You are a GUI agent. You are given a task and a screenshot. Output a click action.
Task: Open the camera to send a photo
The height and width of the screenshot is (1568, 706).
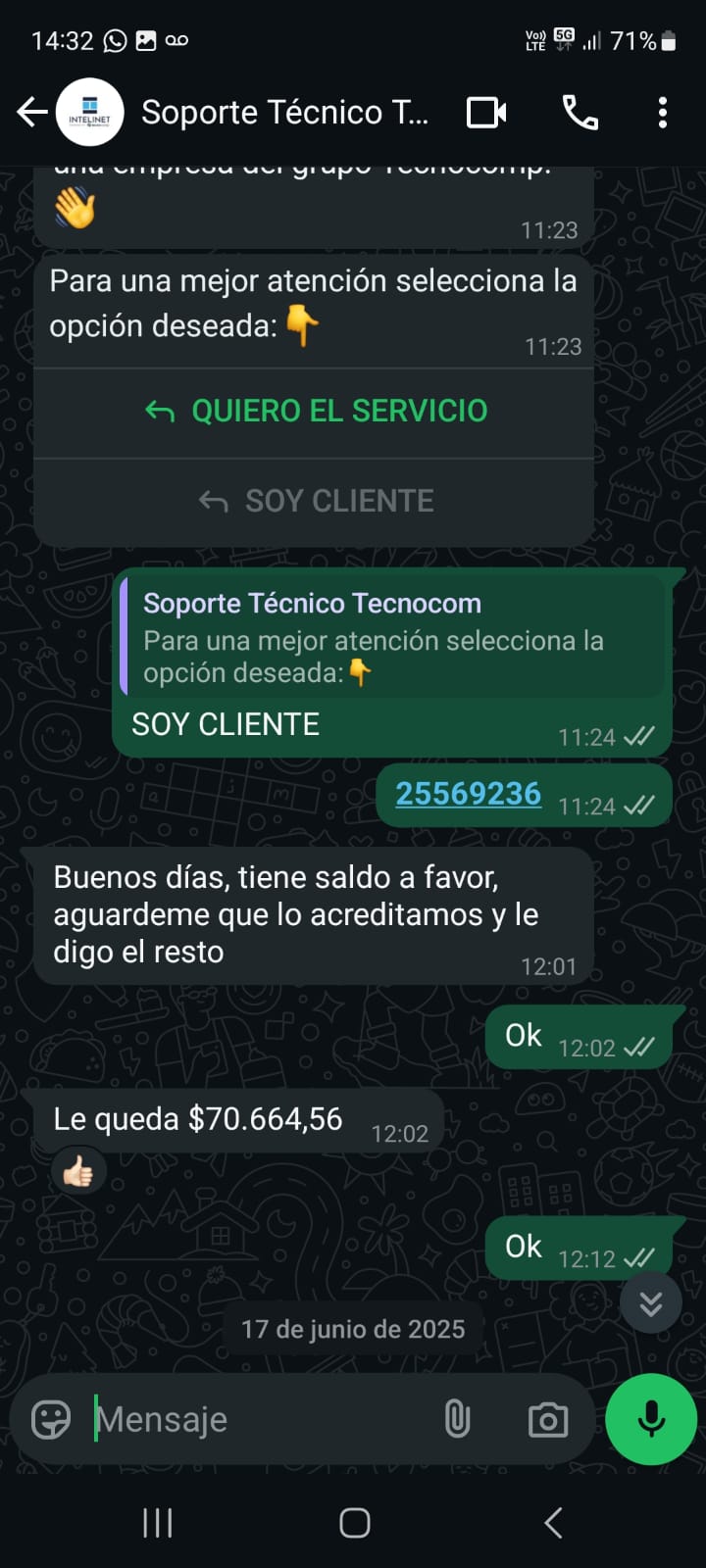(x=547, y=1419)
